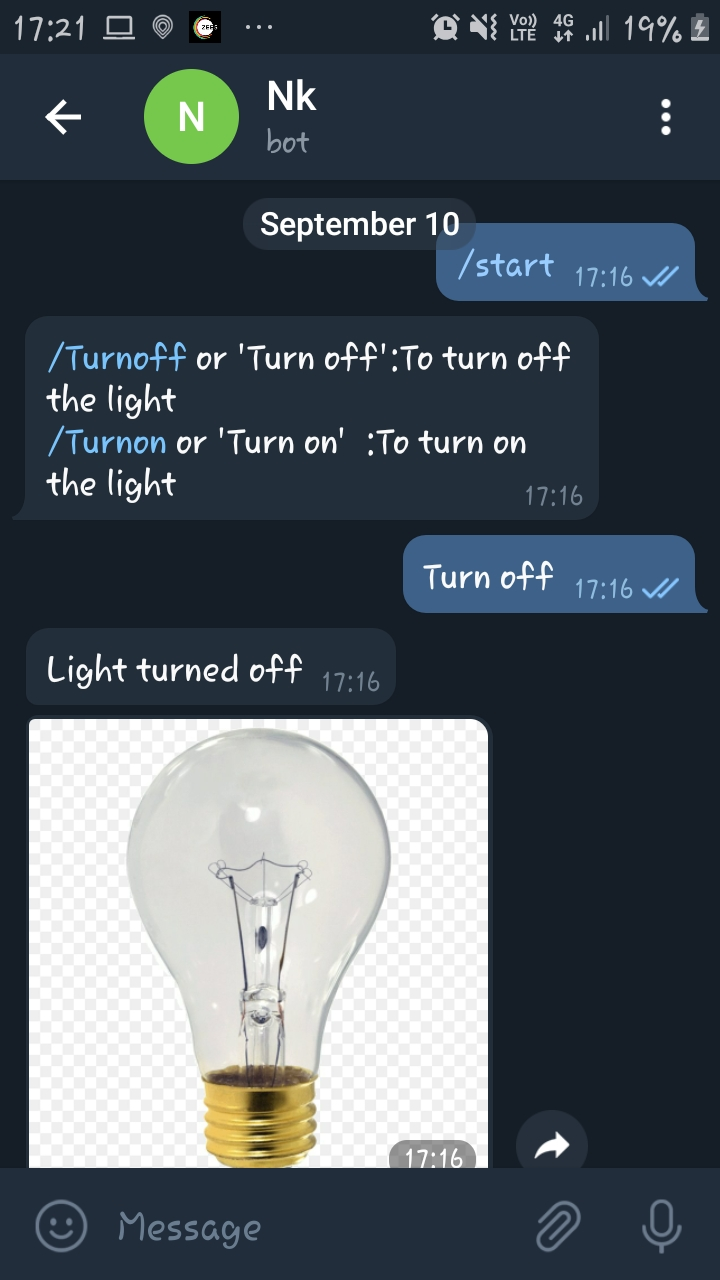Open the three-dot overflow menu

666,118
